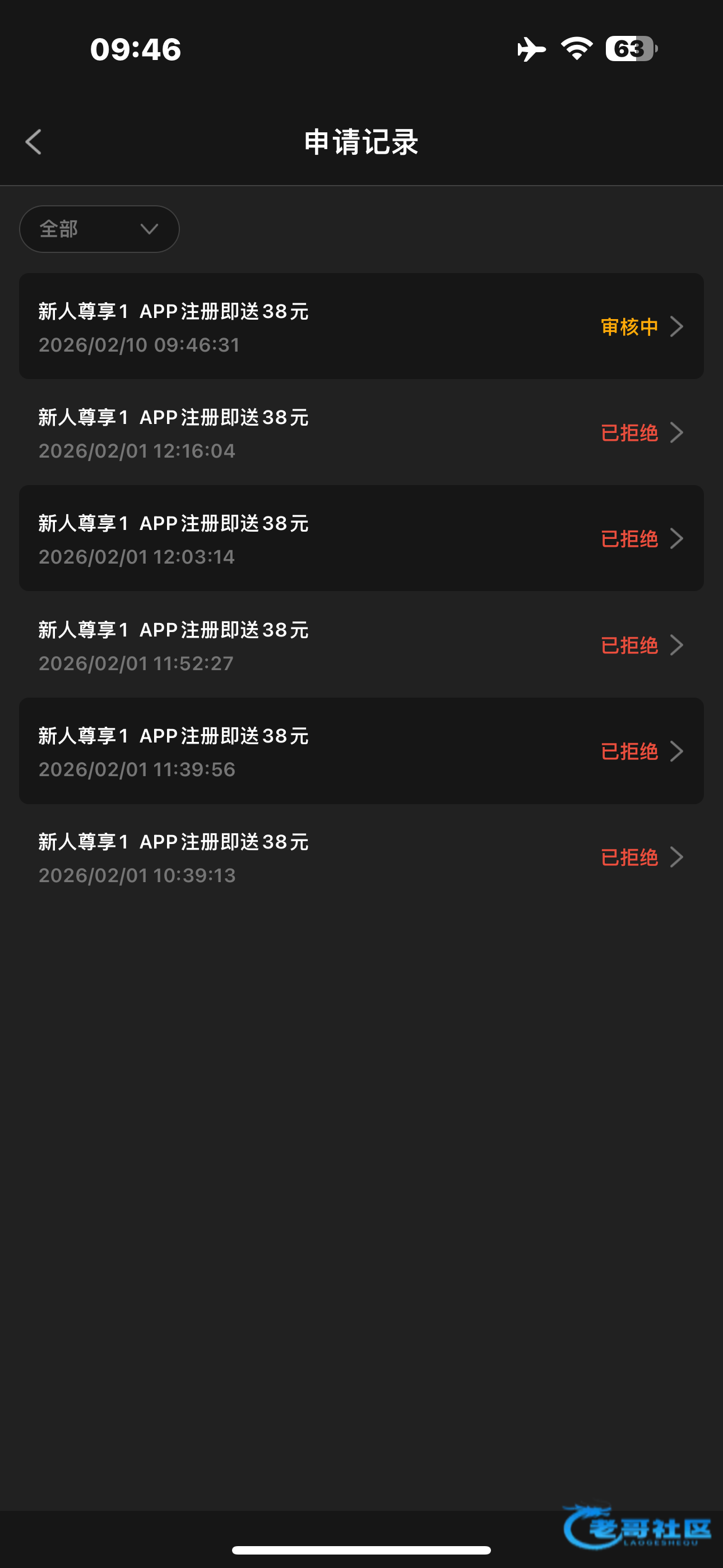The height and width of the screenshot is (1568, 723).
Task: Go back from the 申请记录 page
Action: pyautogui.click(x=34, y=142)
